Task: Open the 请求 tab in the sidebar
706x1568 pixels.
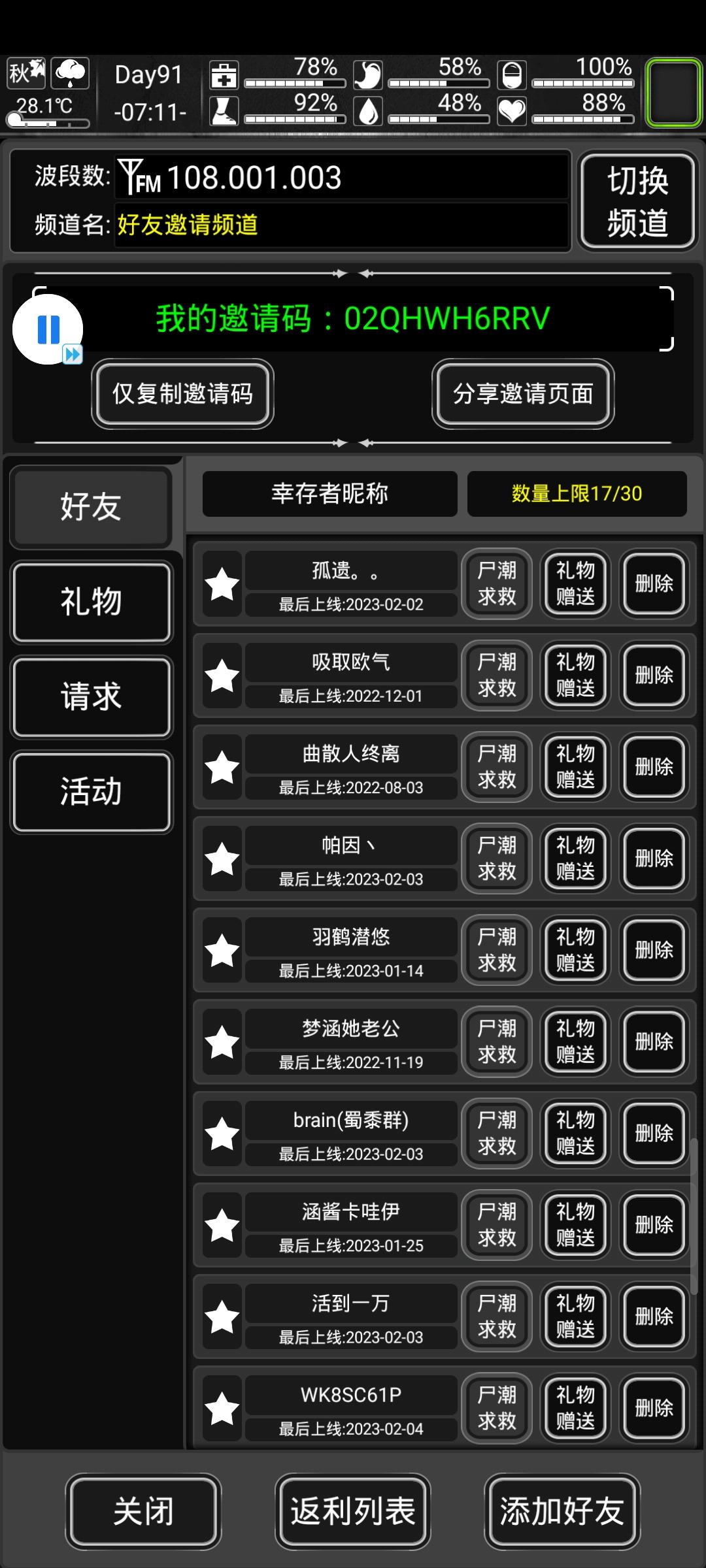Action: coord(92,697)
